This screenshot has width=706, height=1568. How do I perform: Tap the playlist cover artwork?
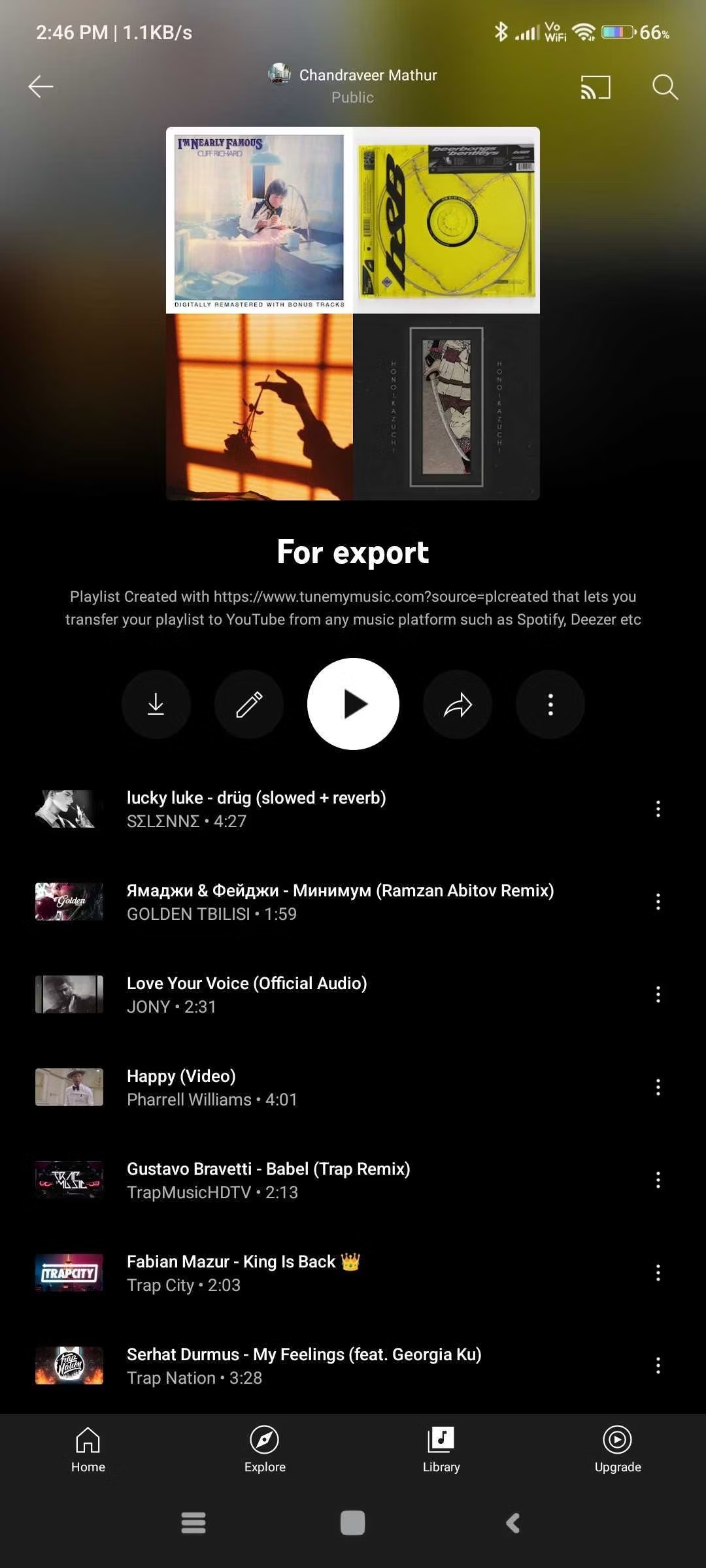point(353,314)
